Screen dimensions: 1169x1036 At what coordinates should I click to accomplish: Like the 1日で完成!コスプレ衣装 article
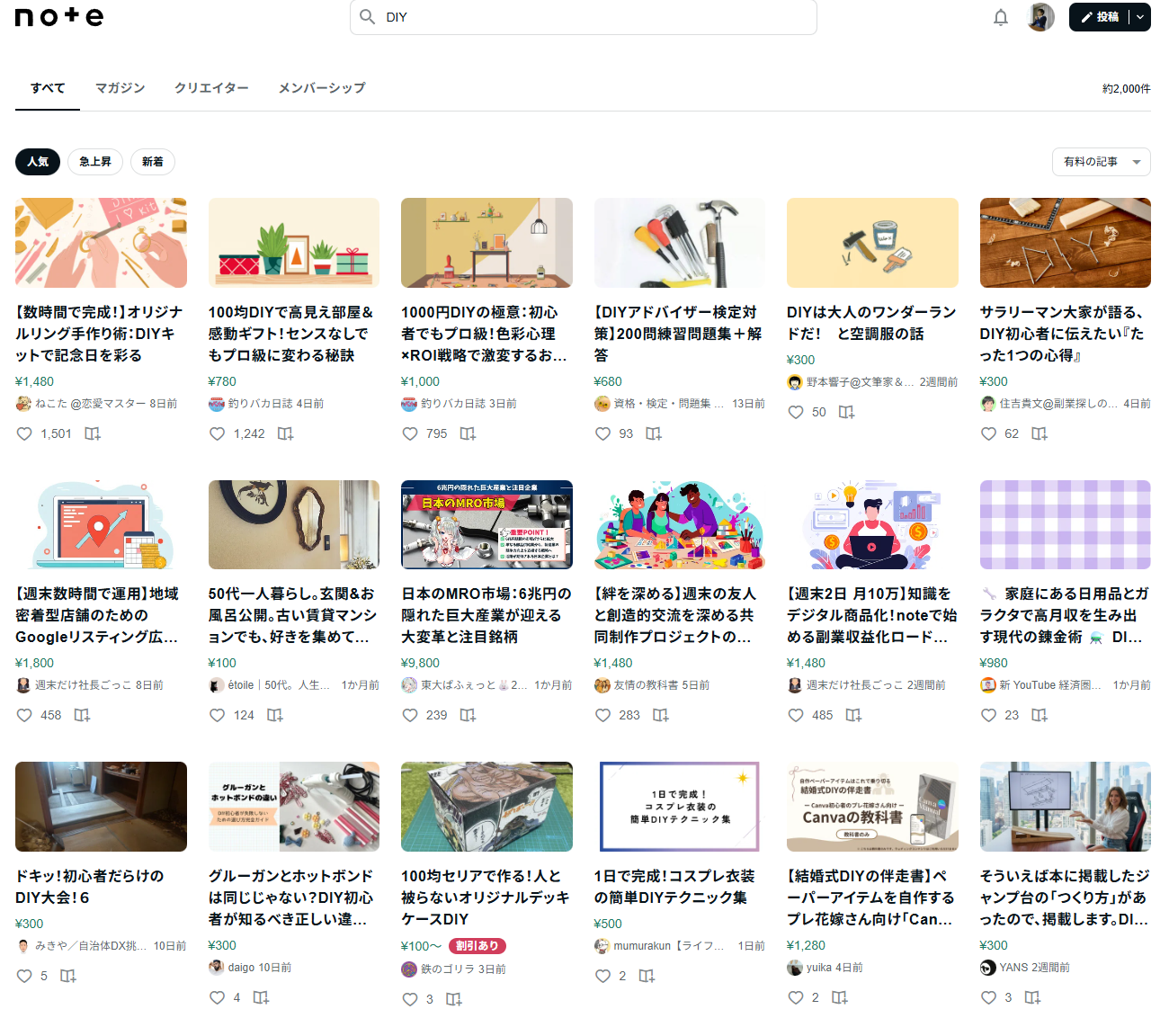tap(602, 976)
